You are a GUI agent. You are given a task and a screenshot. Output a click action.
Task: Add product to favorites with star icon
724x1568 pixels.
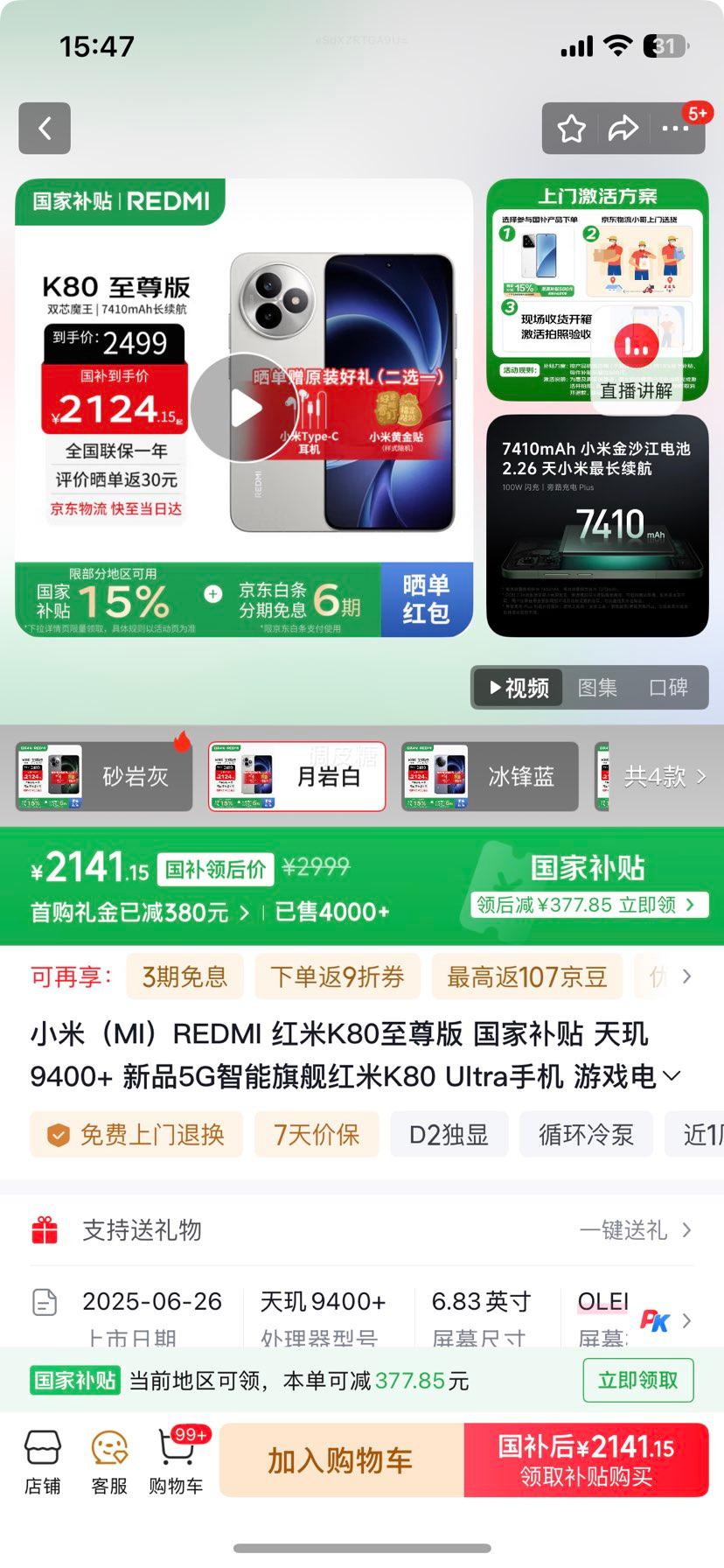click(572, 129)
